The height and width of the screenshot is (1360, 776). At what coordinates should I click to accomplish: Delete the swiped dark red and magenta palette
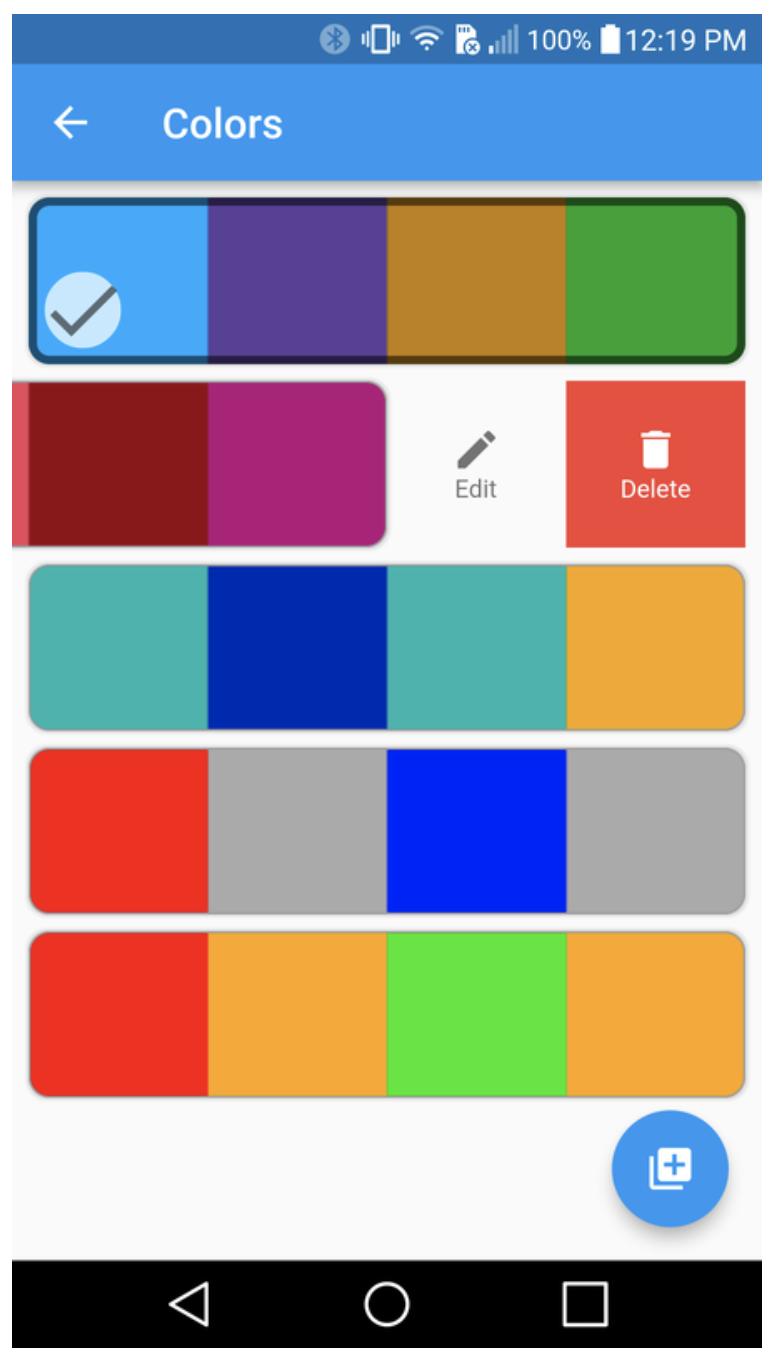pyautogui.click(x=655, y=465)
